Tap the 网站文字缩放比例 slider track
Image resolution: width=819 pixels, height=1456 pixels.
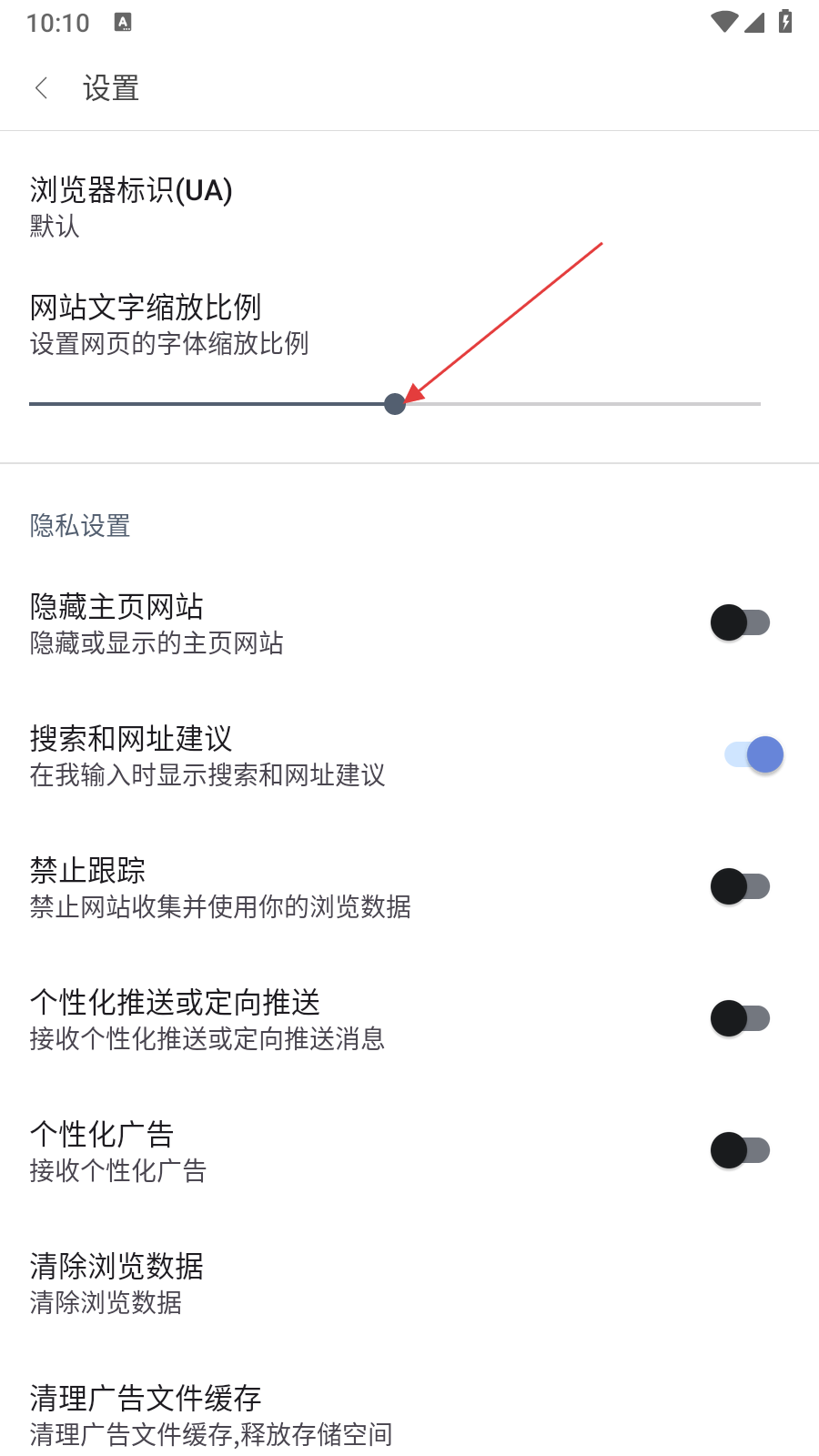pyautogui.click(x=582, y=404)
